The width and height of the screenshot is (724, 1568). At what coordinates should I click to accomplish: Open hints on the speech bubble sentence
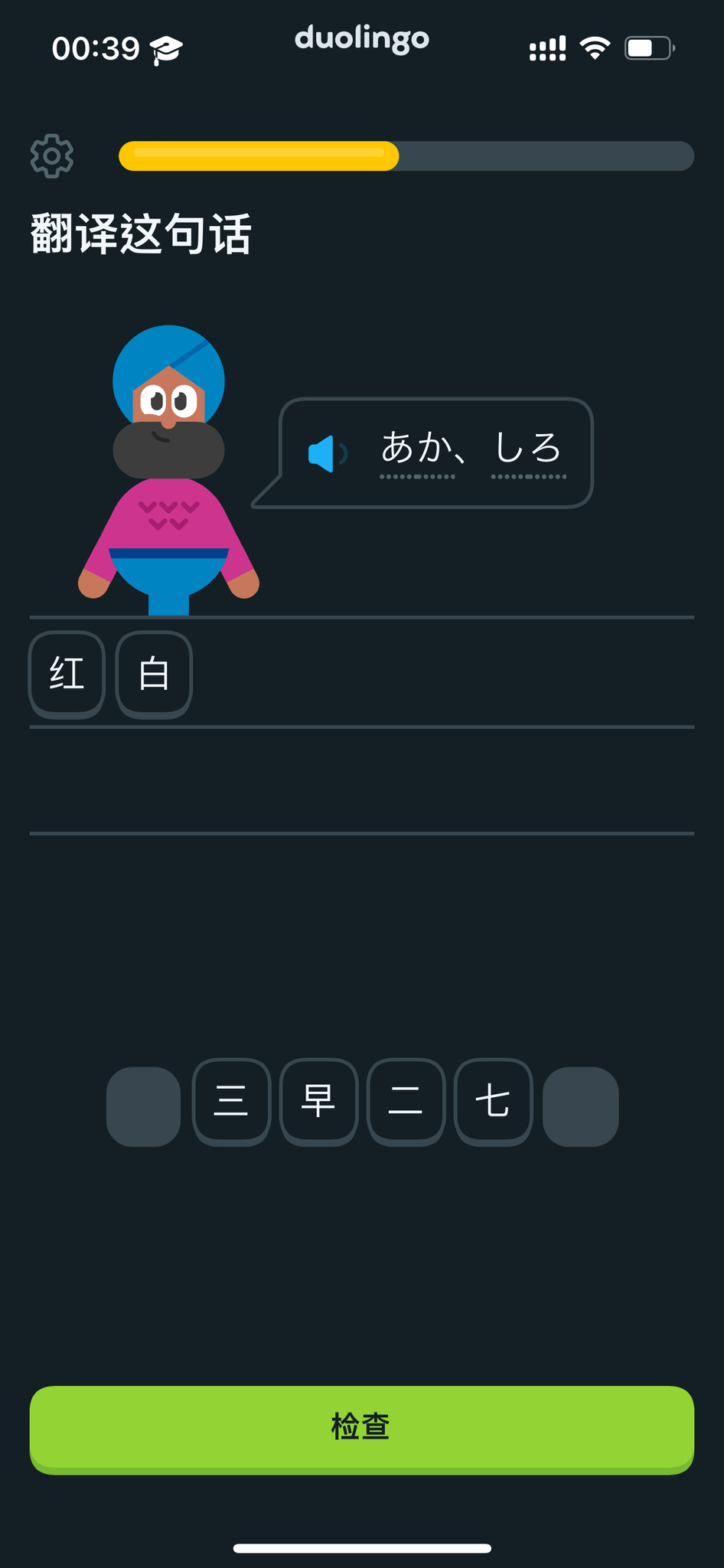tap(471, 453)
